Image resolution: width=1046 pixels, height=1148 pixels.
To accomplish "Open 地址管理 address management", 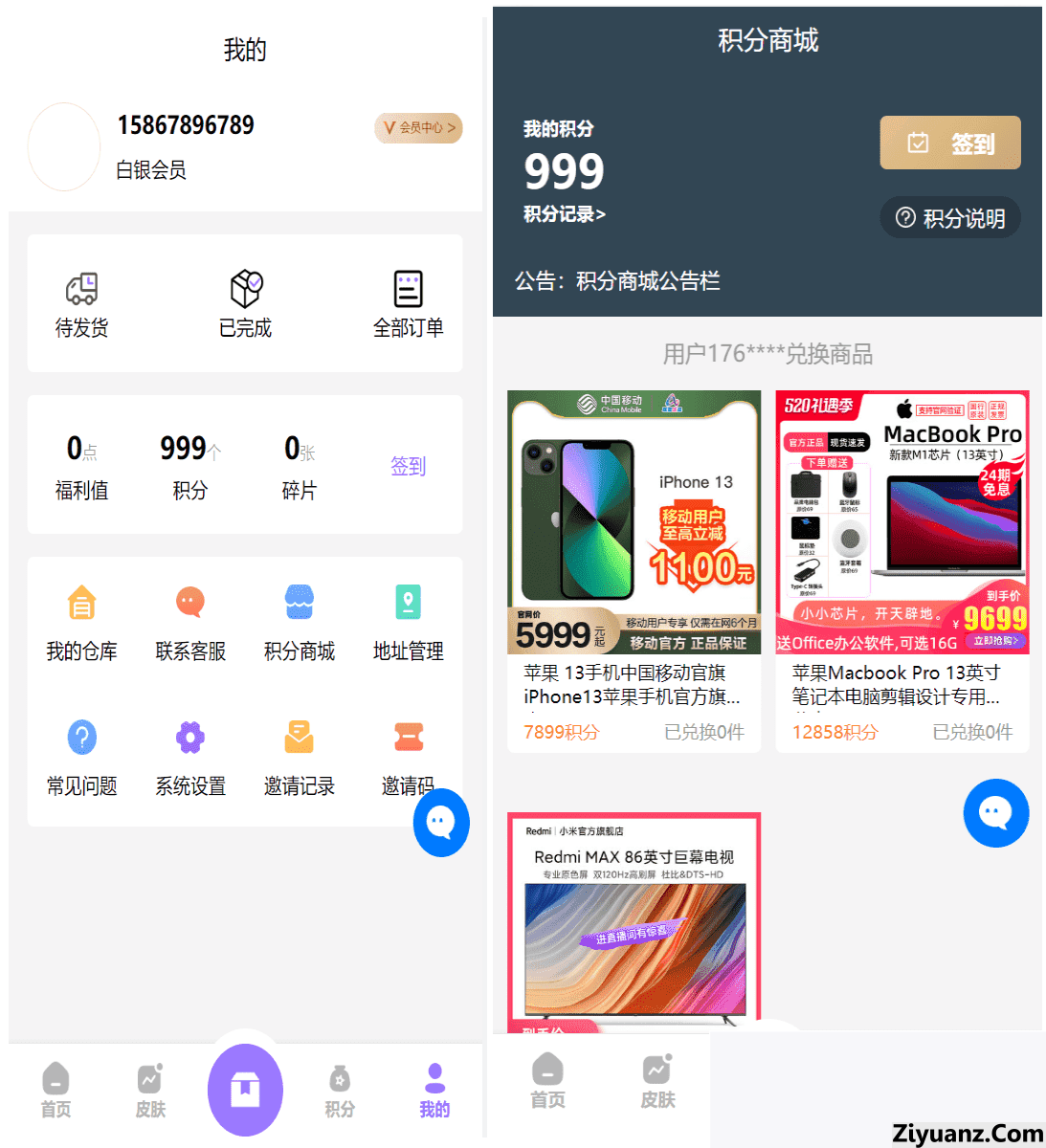I will pyautogui.click(x=408, y=623).
